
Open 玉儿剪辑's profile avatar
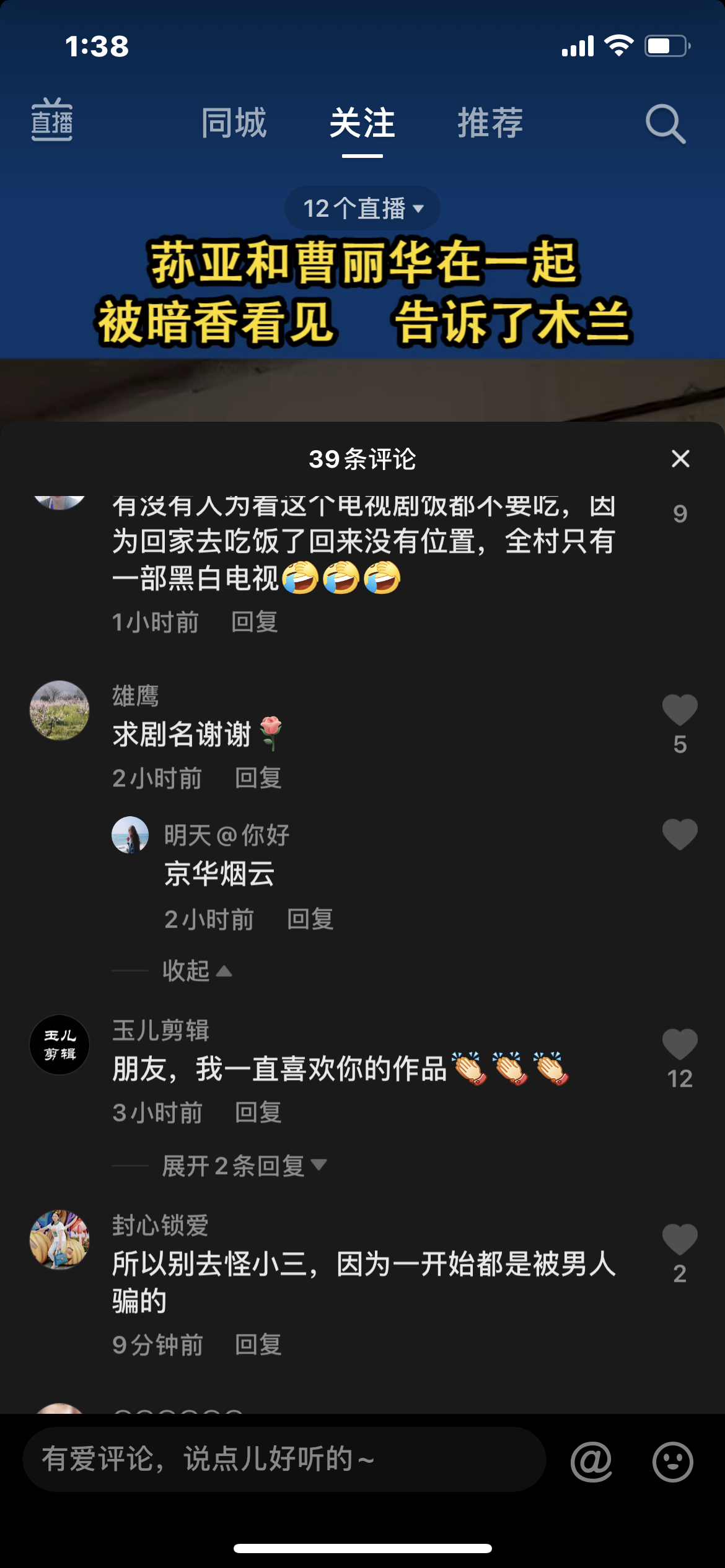(59, 1045)
